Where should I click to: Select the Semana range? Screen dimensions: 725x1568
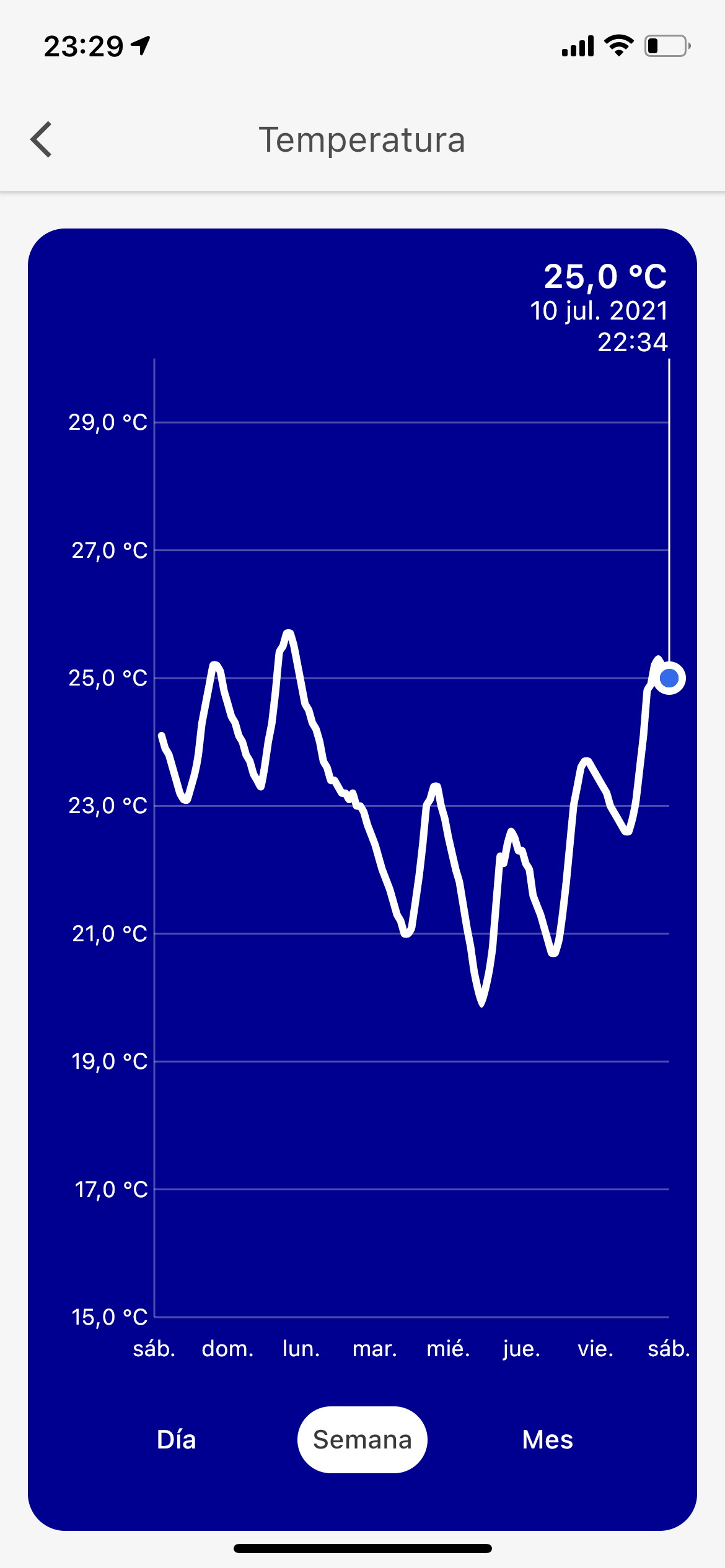tap(362, 1440)
